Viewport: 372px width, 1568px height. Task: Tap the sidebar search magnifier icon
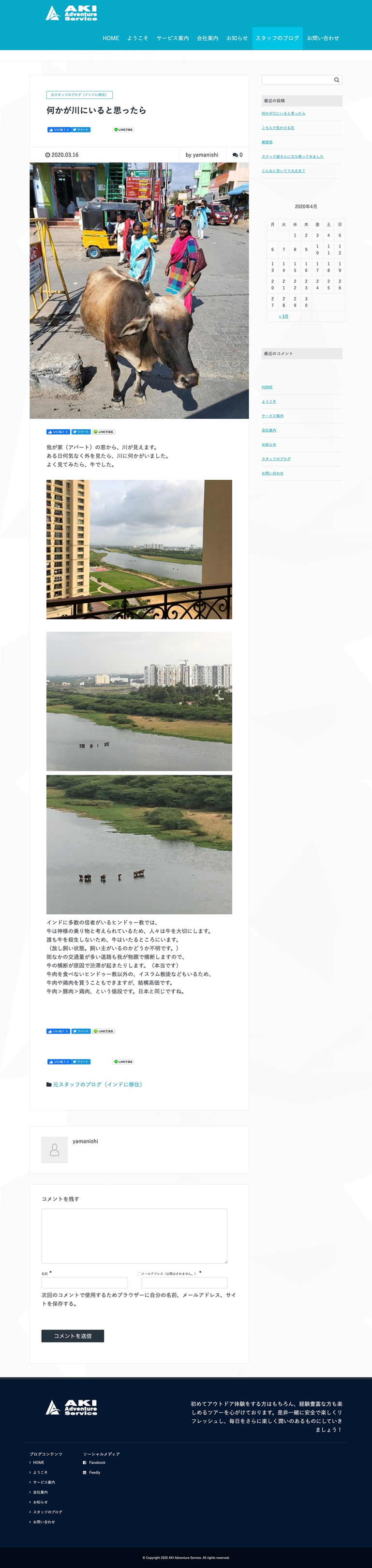(337, 80)
